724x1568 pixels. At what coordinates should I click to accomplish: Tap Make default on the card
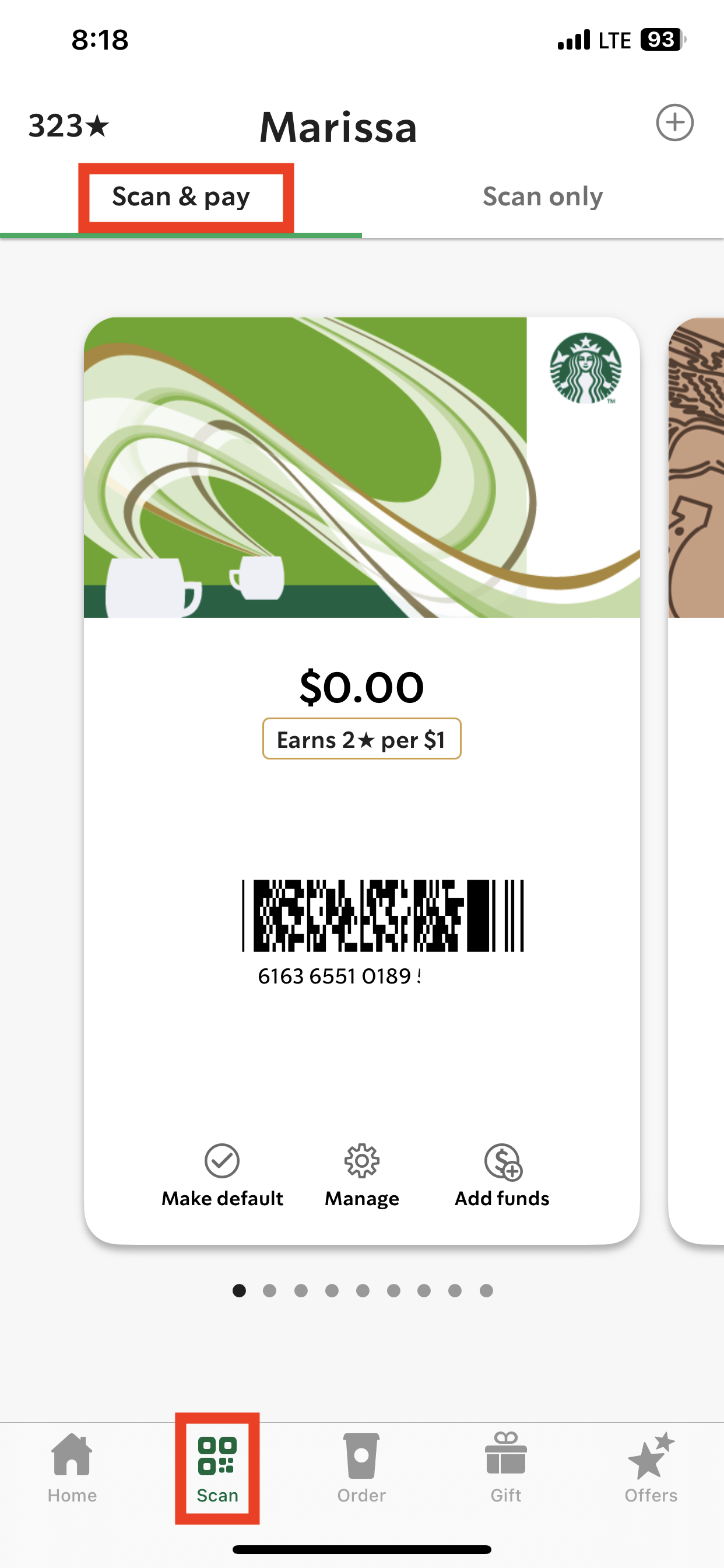click(x=222, y=1175)
